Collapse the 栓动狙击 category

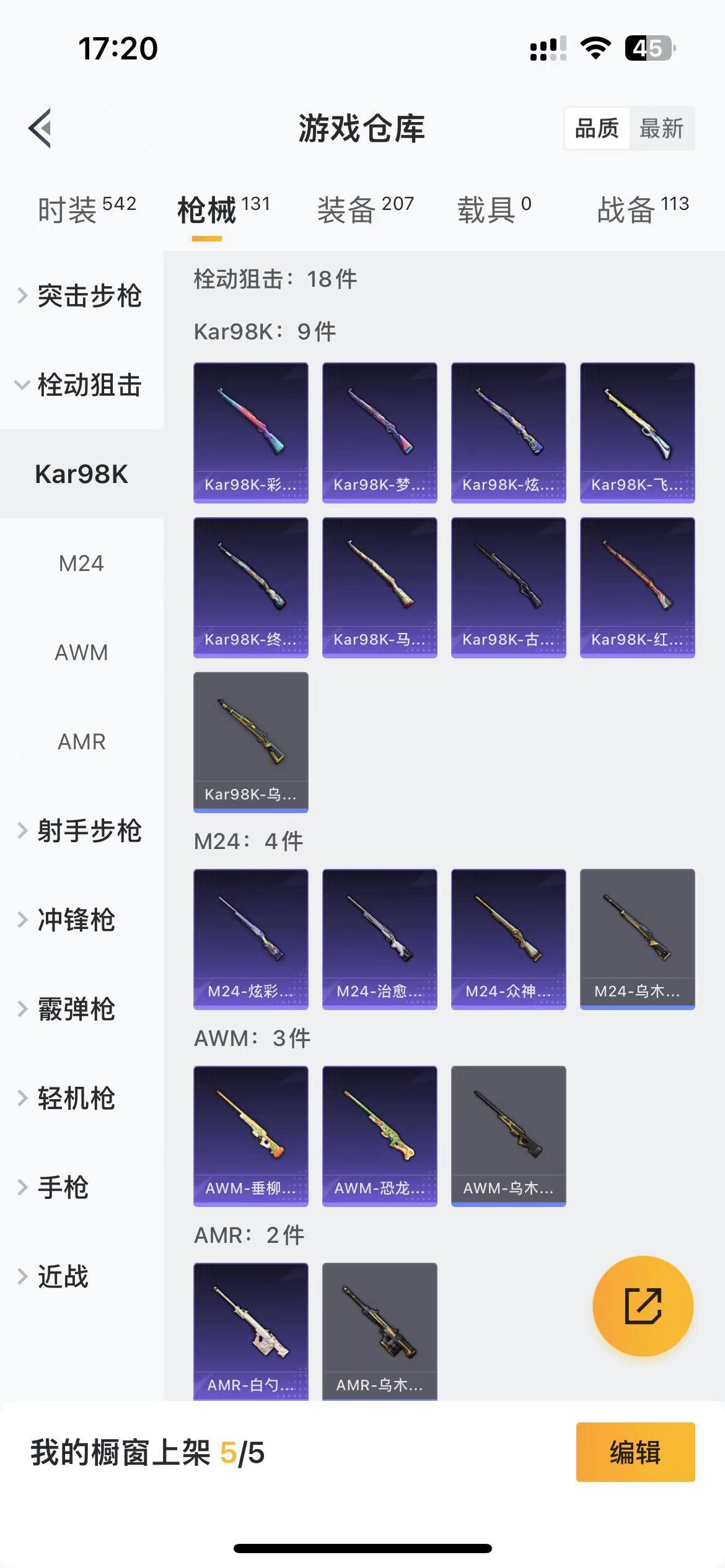[81, 385]
